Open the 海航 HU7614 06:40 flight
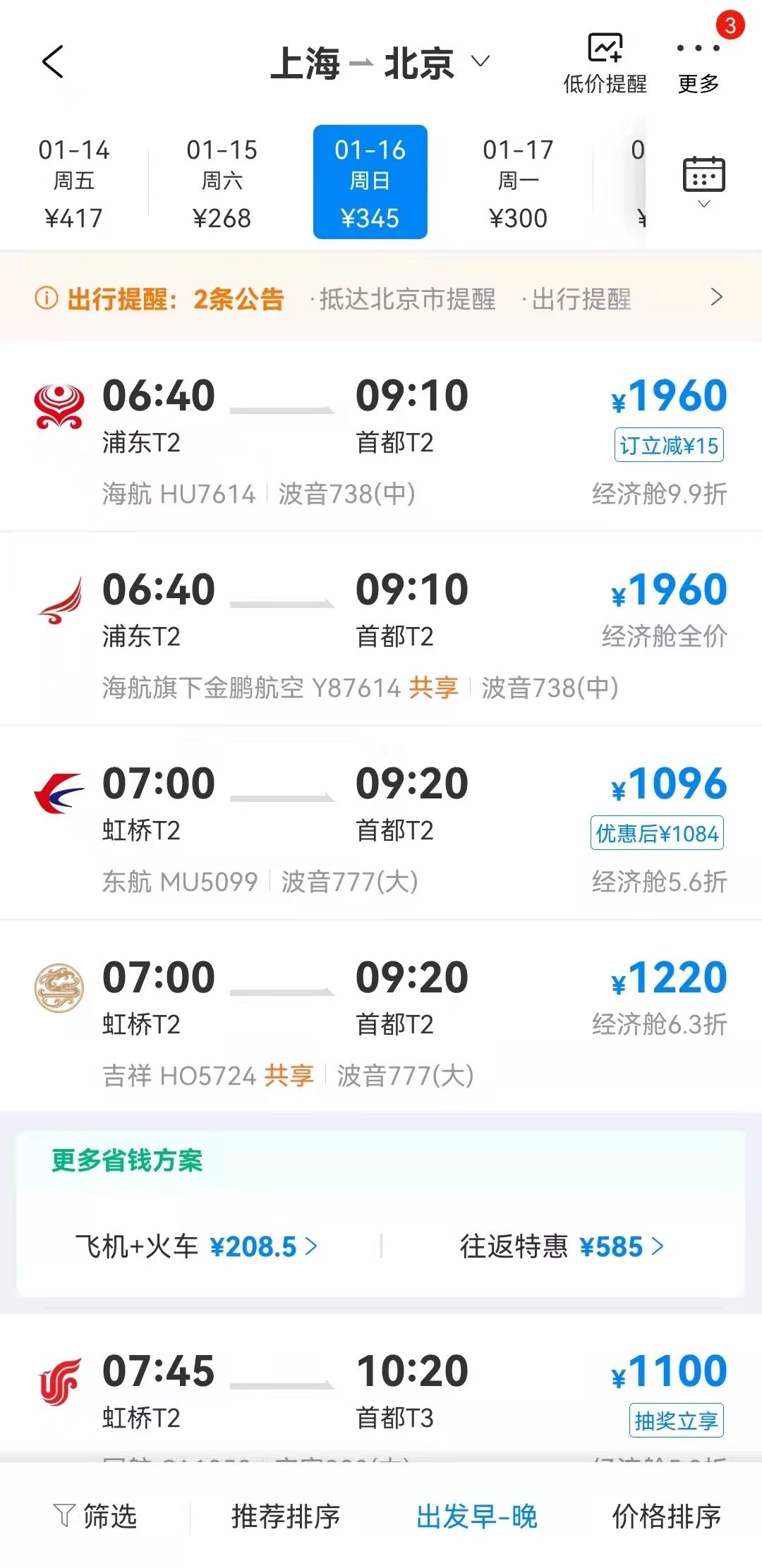The height and width of the screenshot is (1568, 762). click(x=381, y=437)
